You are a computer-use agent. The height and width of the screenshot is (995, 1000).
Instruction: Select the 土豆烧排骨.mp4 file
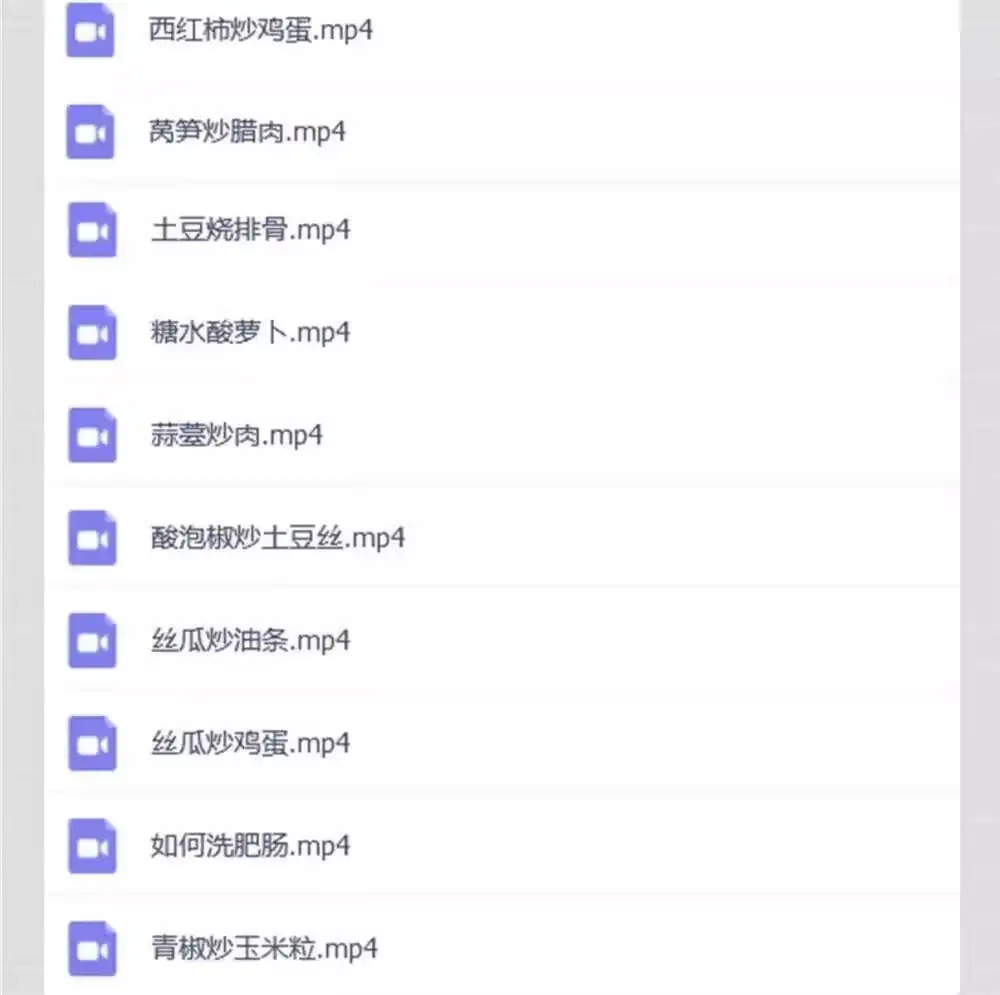[x=250, y=230]
